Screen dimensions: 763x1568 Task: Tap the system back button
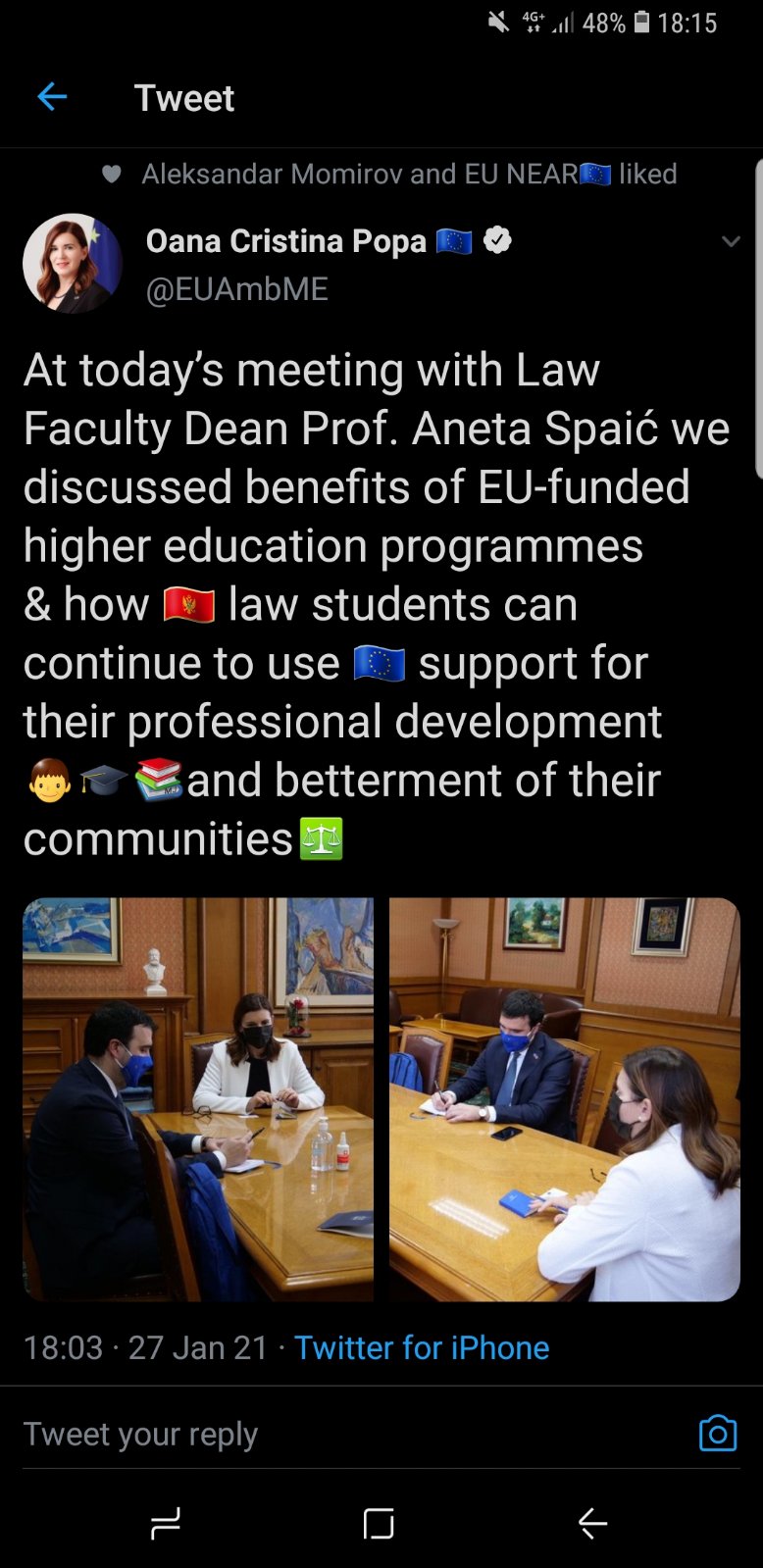click(x=592, y=1523)
